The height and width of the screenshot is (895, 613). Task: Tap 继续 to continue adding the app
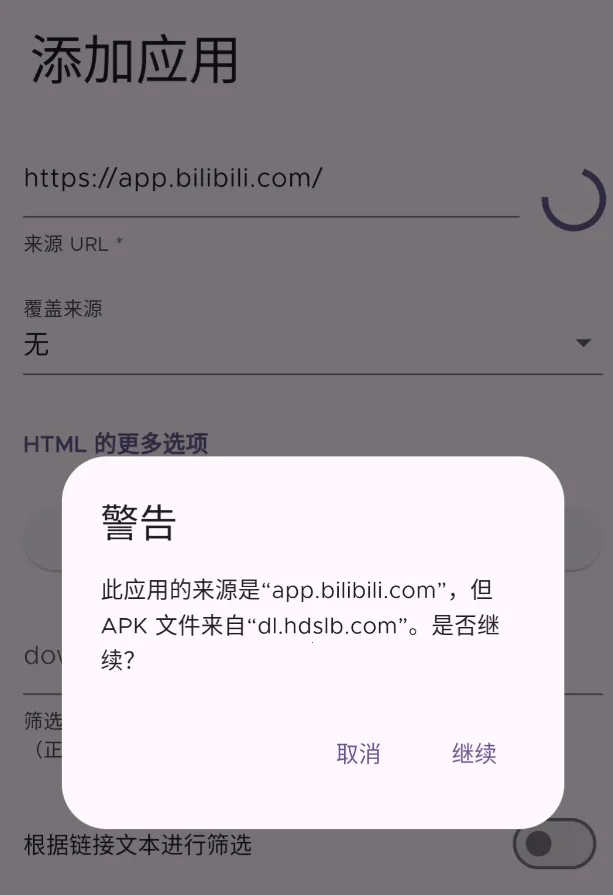(x=474, y=754)
